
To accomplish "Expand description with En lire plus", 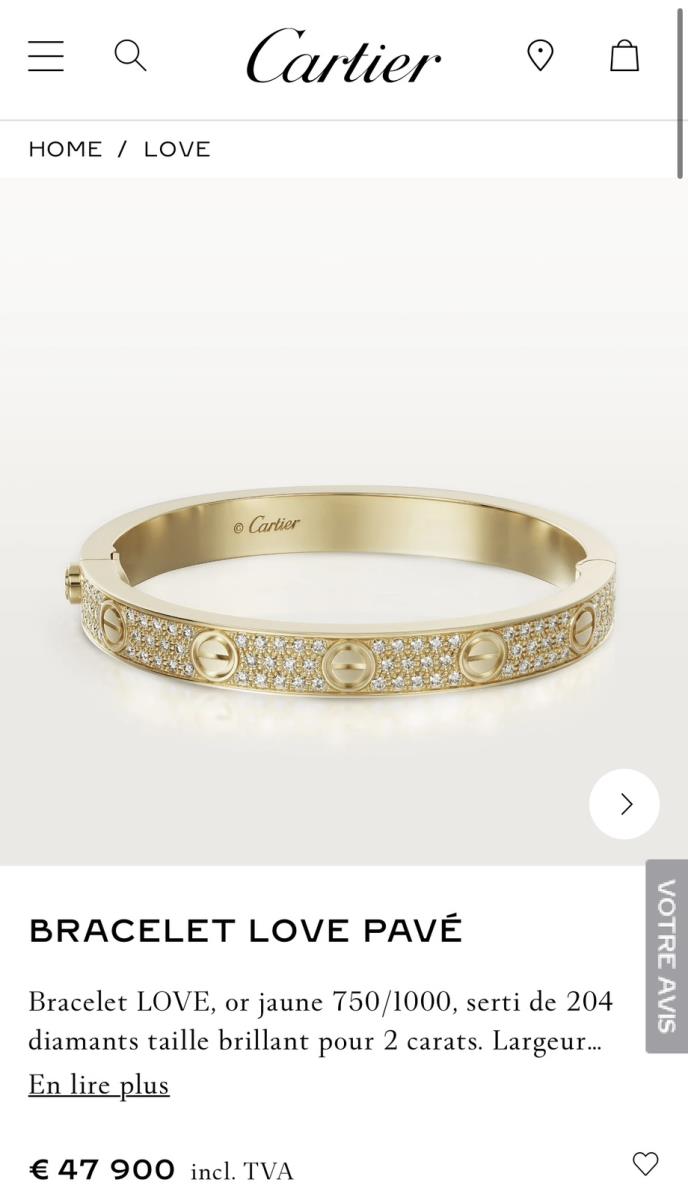I will click(x=98, y=1085).
